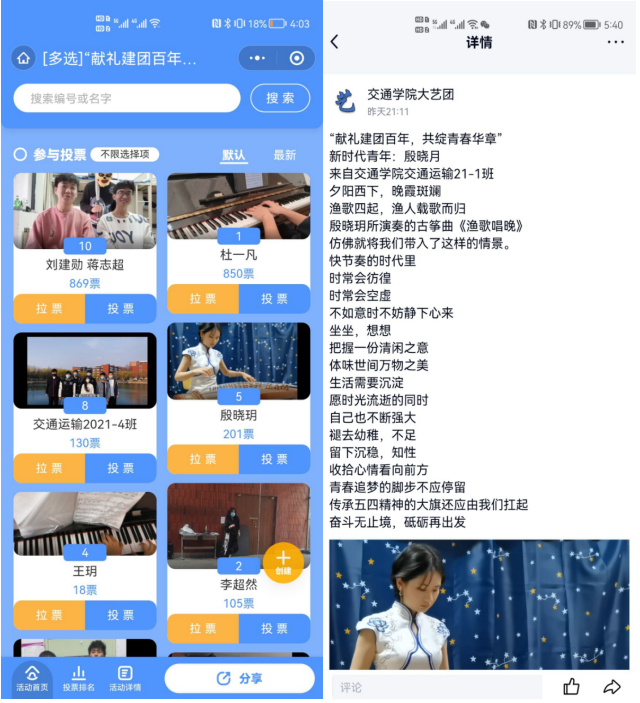
Task: Vote for 殷晓玥
Action: point(274,459)
